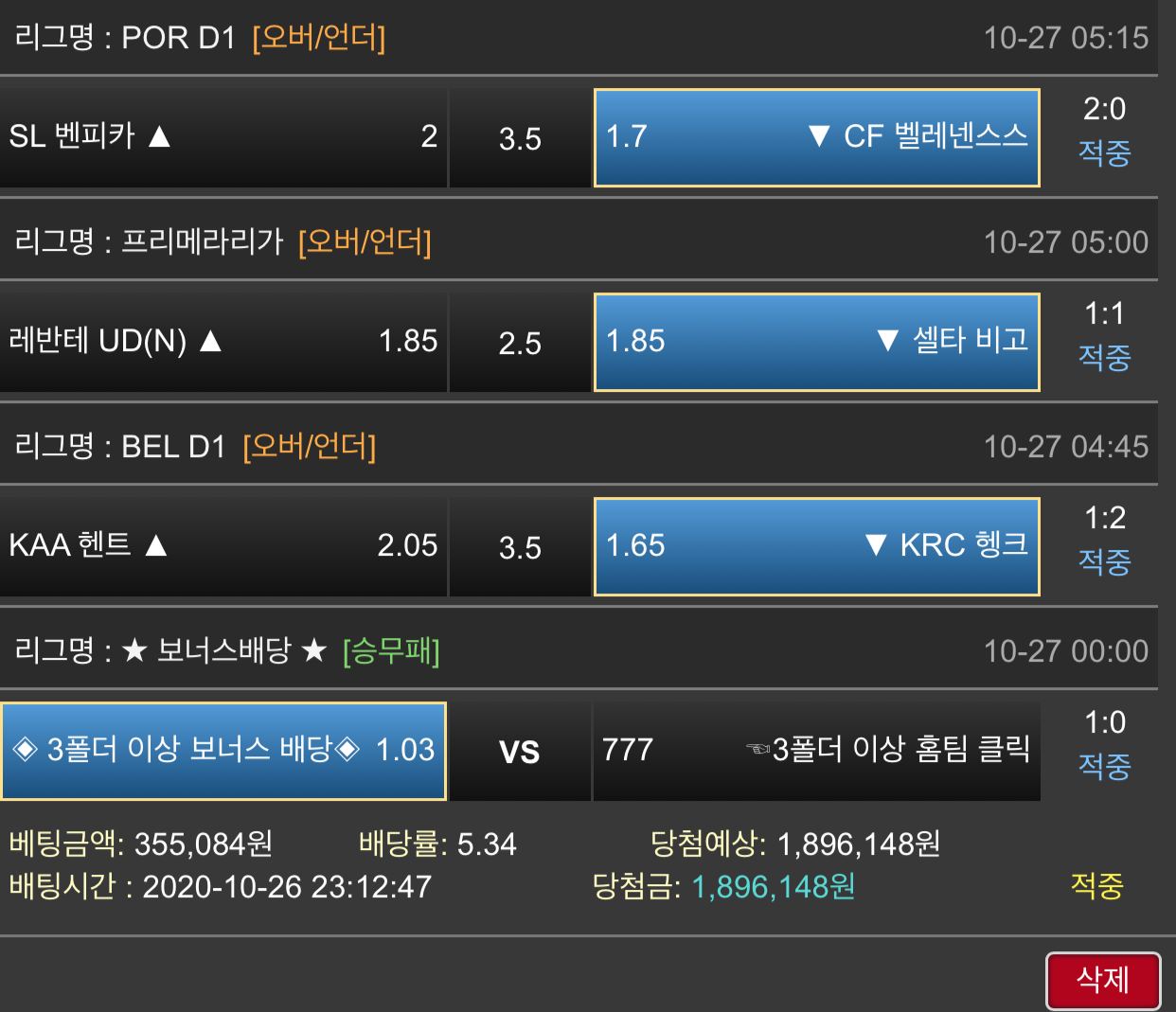Select the KRC 헹크 under 1.65 option
The height and width of the screenshot is (1012, 1176).
click(x=816, y=546)
